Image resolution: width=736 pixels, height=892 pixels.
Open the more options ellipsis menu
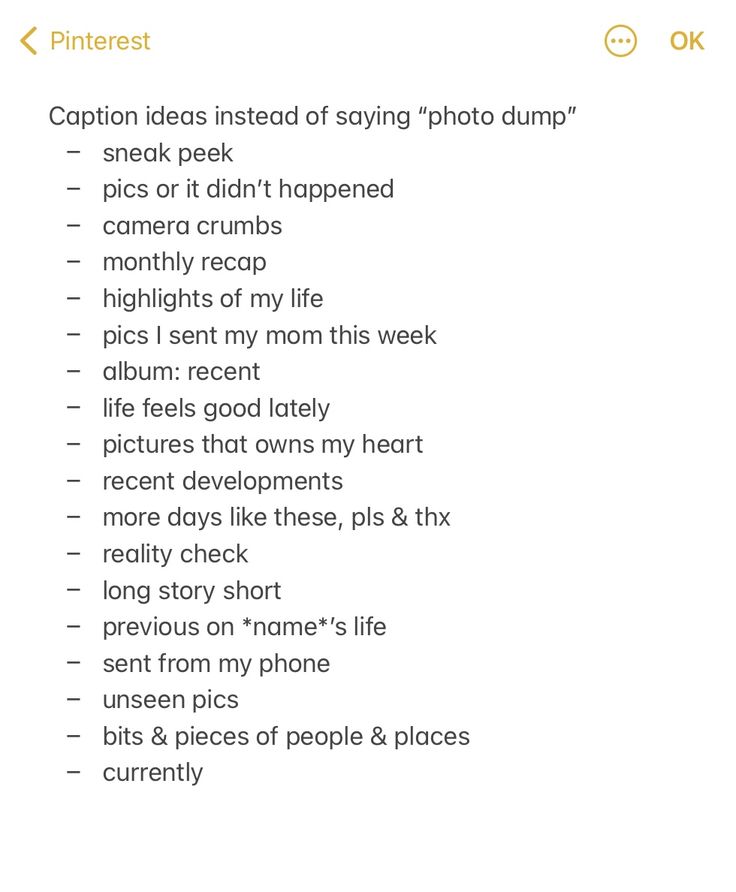pyautogui.click(x=620, y=41)
